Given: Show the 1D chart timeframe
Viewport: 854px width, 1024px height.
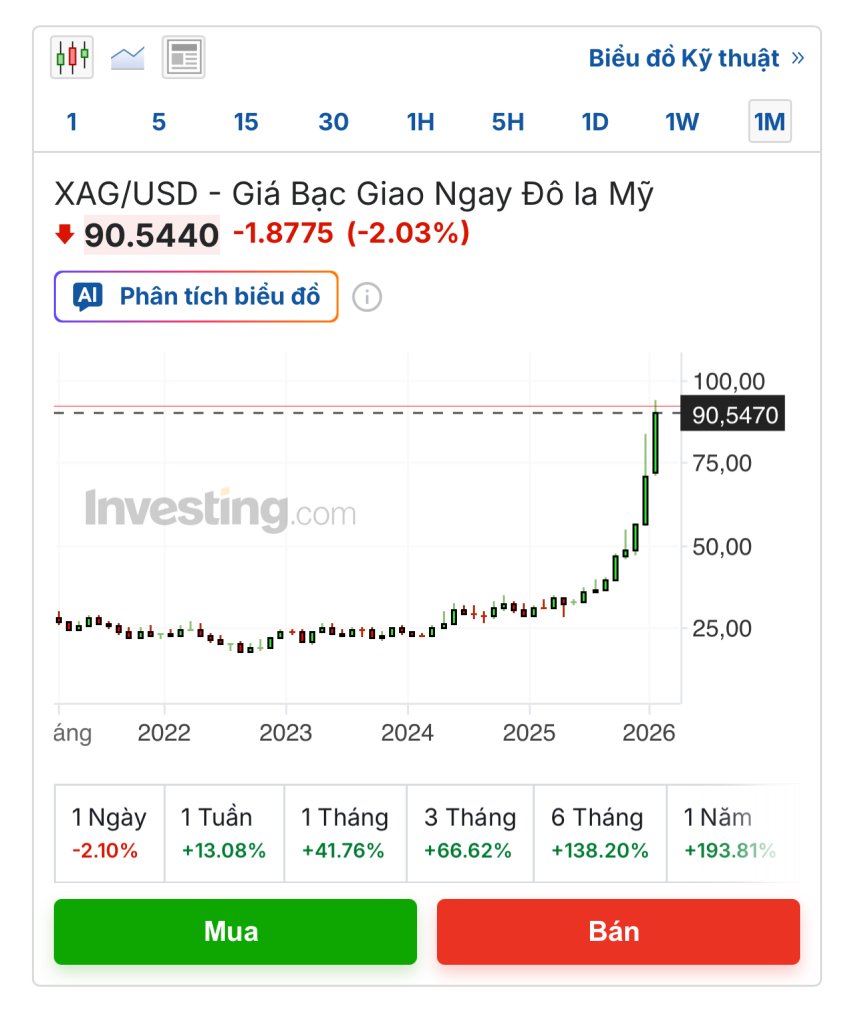Looking at the screenshot, I should point(595,122).
